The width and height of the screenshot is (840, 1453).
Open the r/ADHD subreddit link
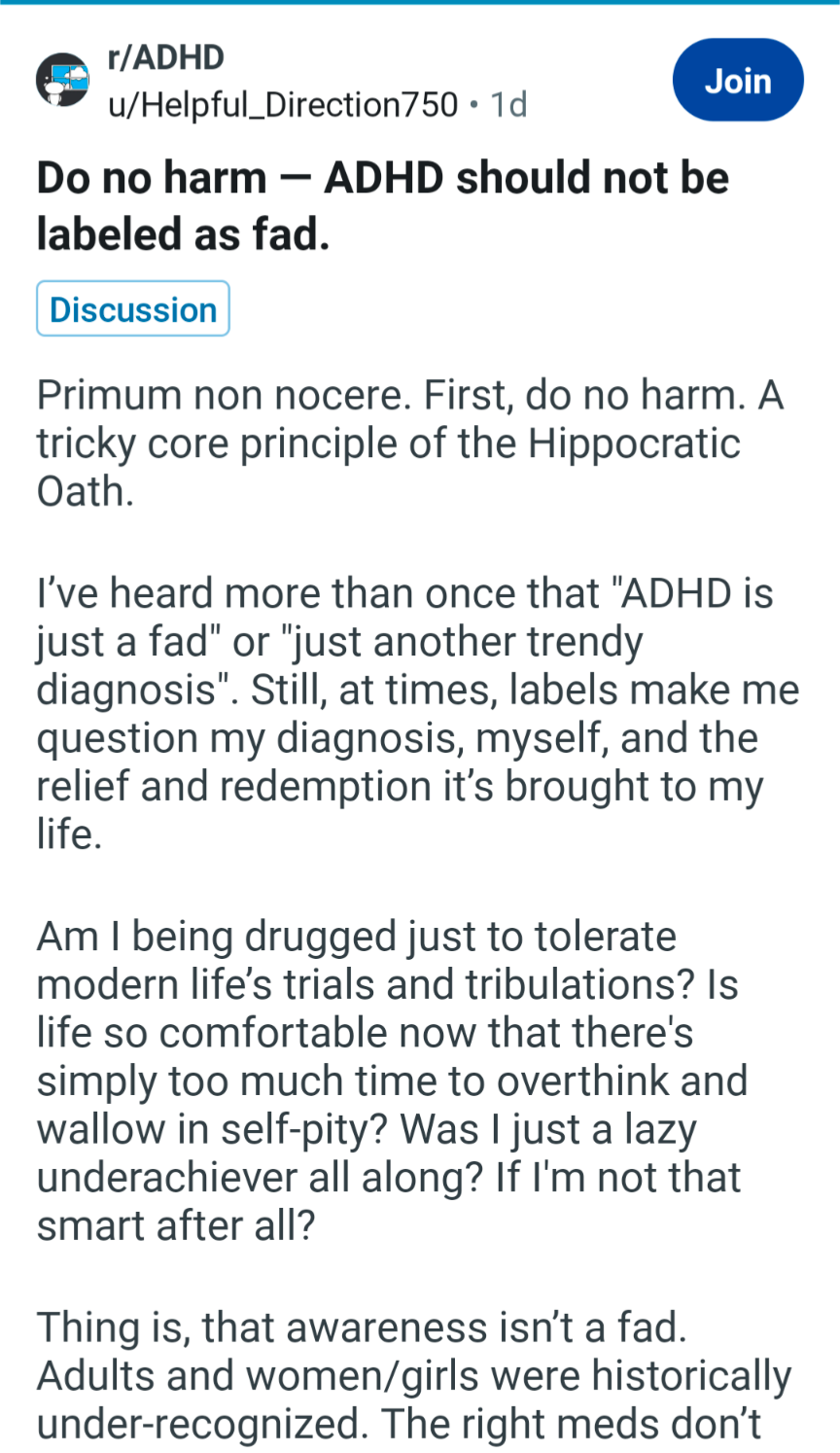[166, 57]
